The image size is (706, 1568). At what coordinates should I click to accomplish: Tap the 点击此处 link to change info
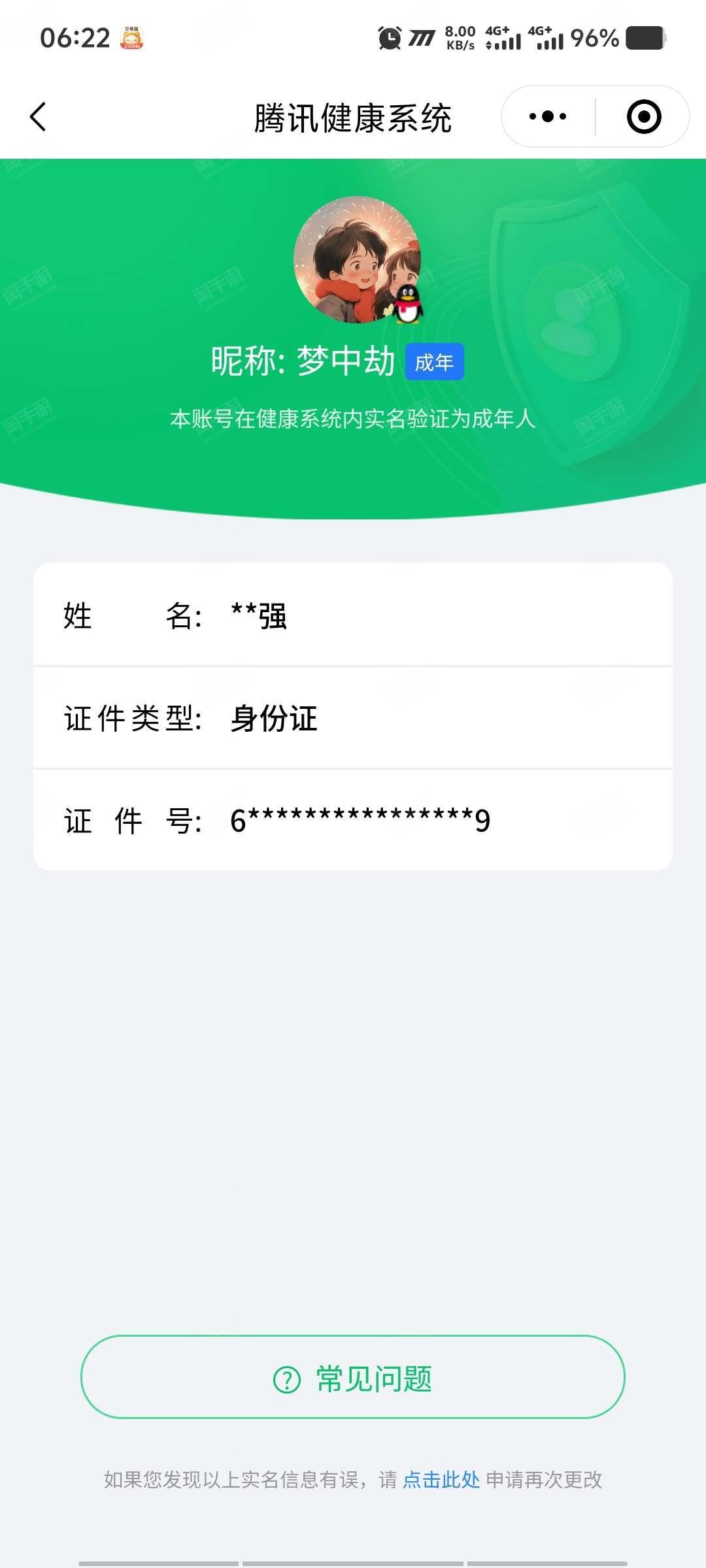(441, 1480)
